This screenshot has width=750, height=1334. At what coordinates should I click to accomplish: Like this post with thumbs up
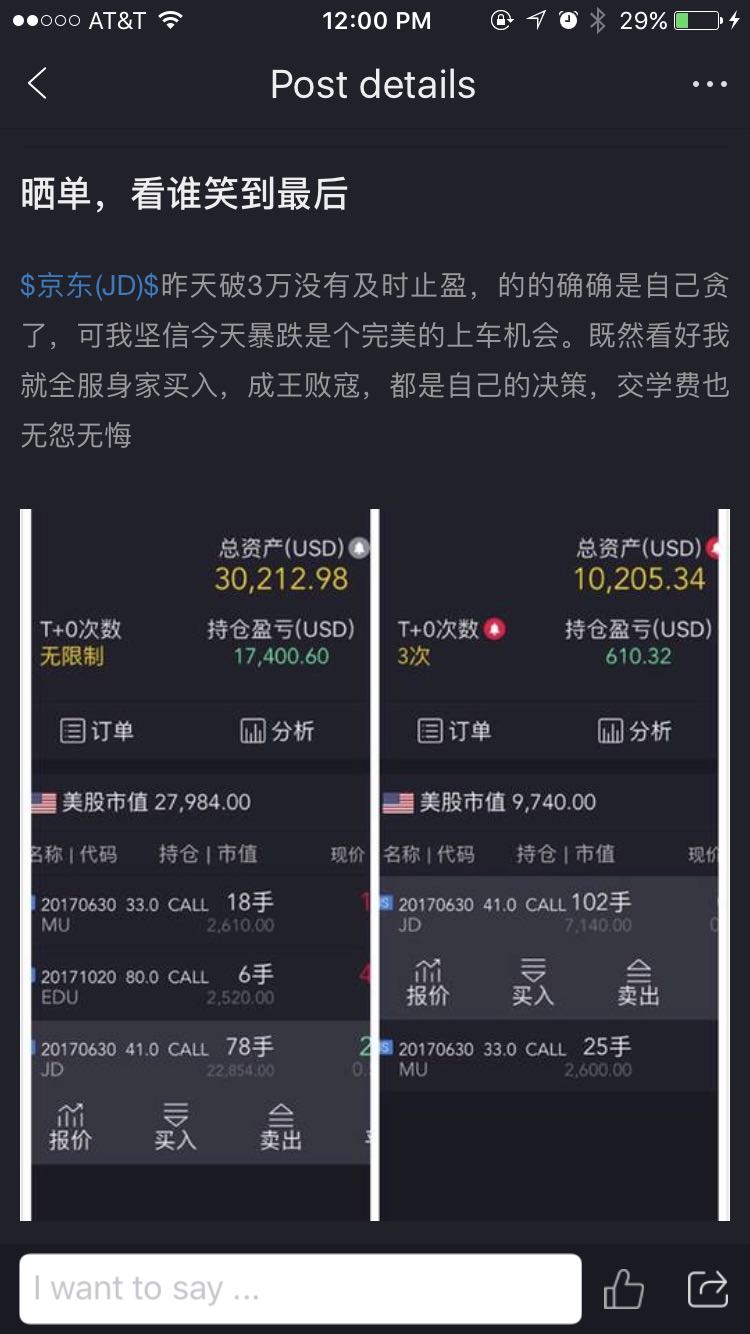pos(623,1289)
